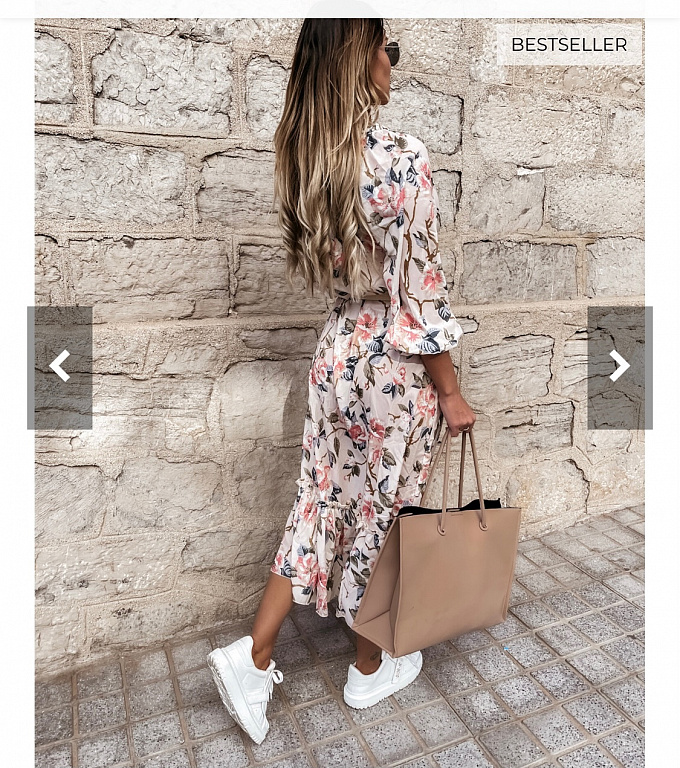
Task: Show the next product photo
Action: pos(620,367)
